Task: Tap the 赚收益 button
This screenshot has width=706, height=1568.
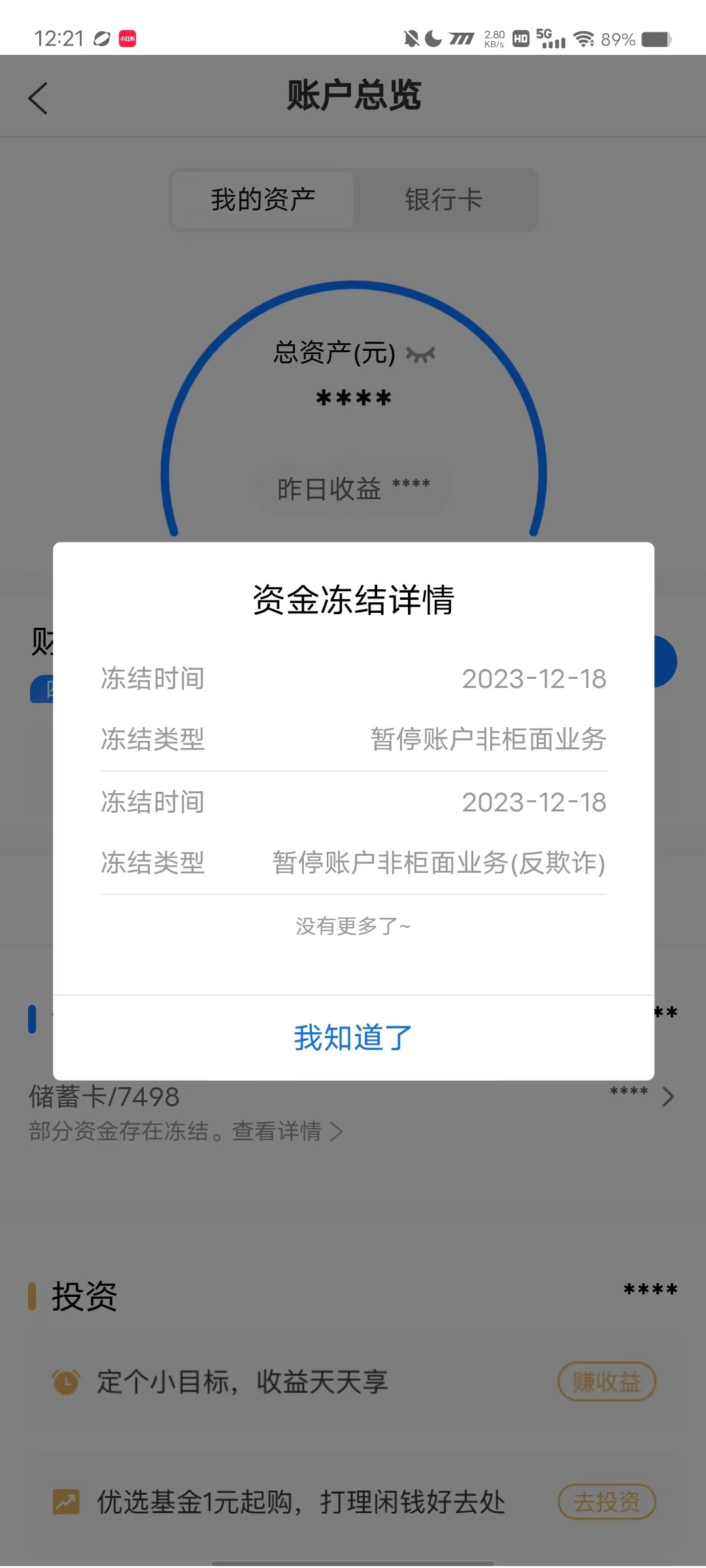Action: pyautogui.click(x=606, y=1382)
